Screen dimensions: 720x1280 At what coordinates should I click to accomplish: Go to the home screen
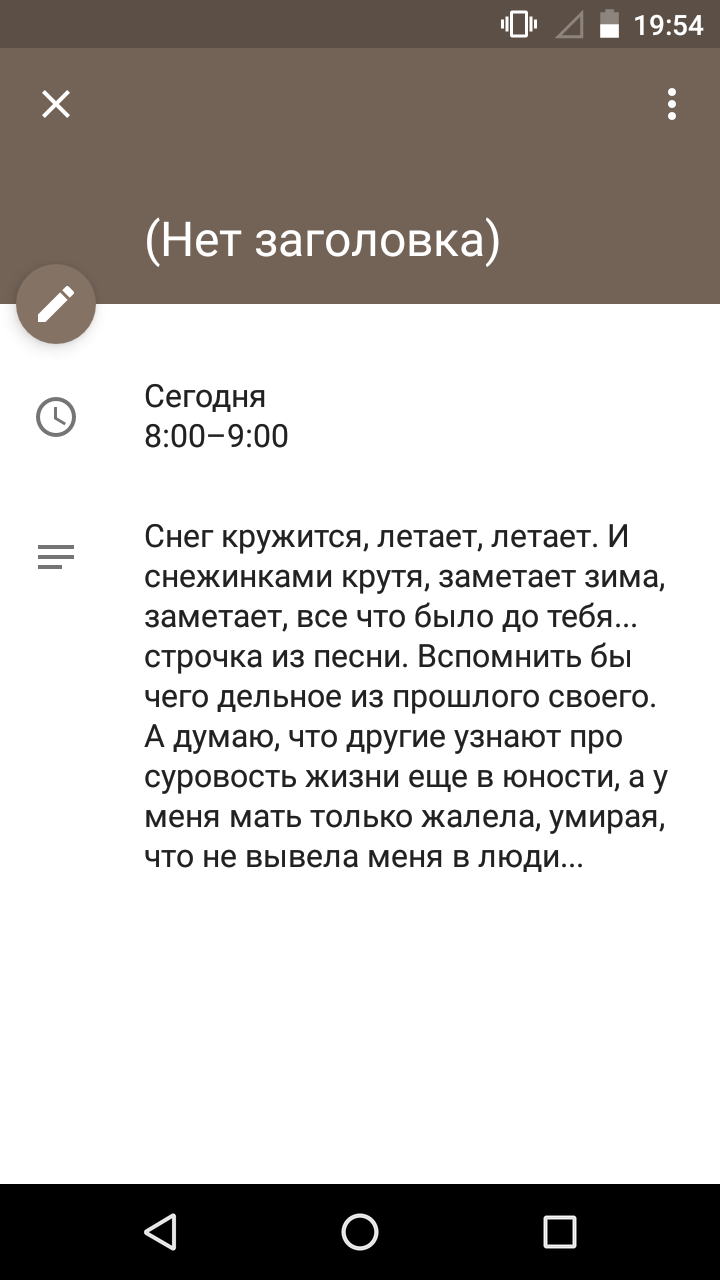click(360, 1232)
